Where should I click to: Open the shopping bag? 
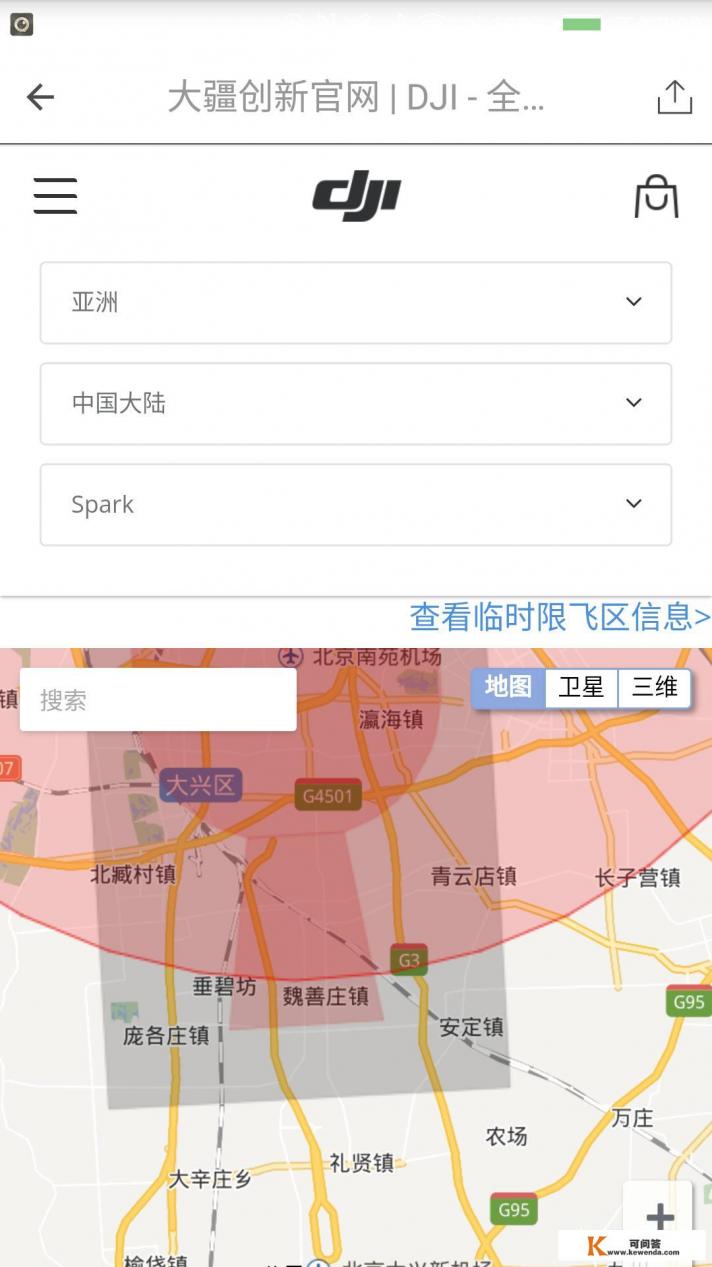[x=656, y=196]
